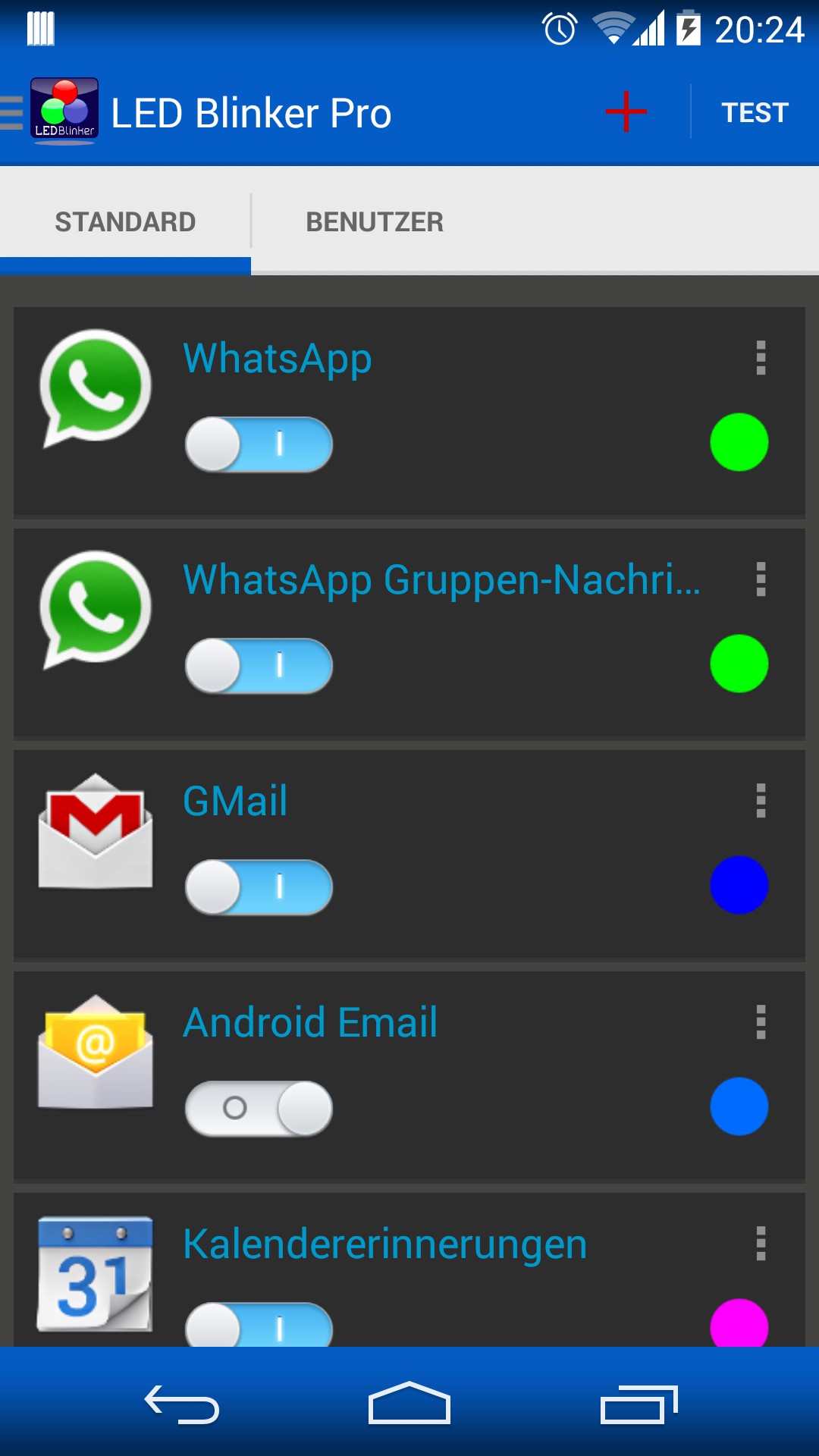
Task: Select the STANDARD tab
Action: click(x=125, y=221)
